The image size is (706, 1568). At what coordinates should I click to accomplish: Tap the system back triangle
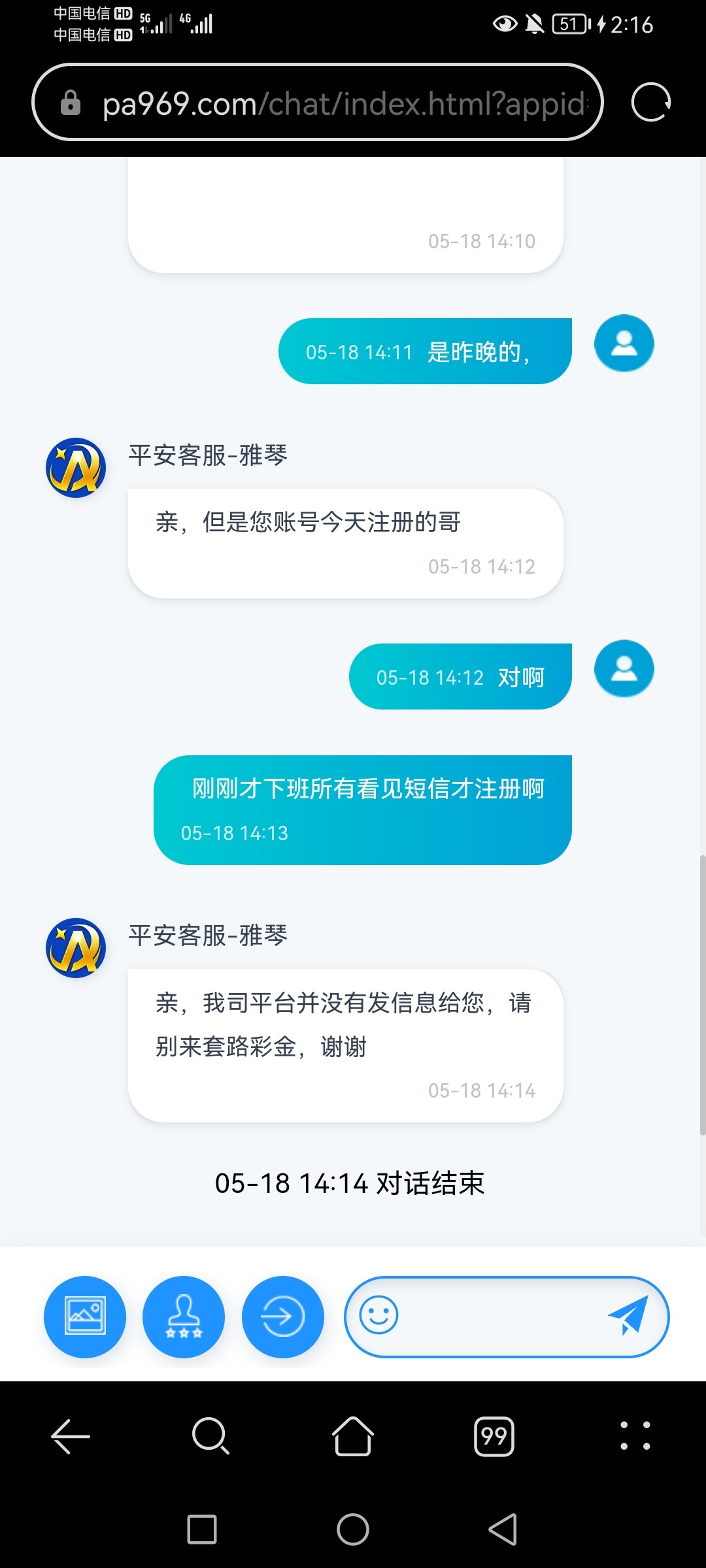point(503,1529)
